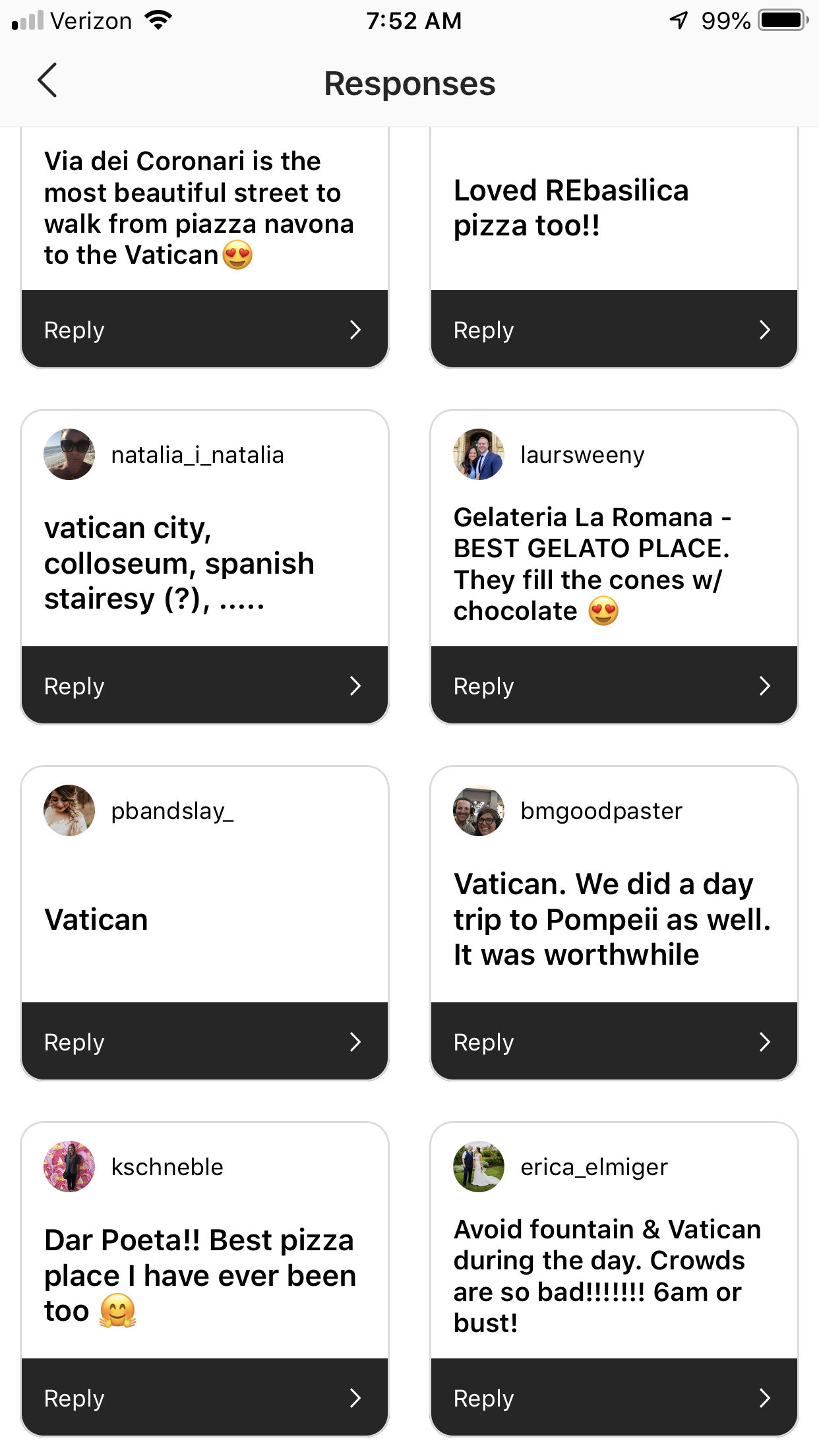Reply to kschneble's Dar Poeta response

pyautogui.click(x=204, y=1397)
